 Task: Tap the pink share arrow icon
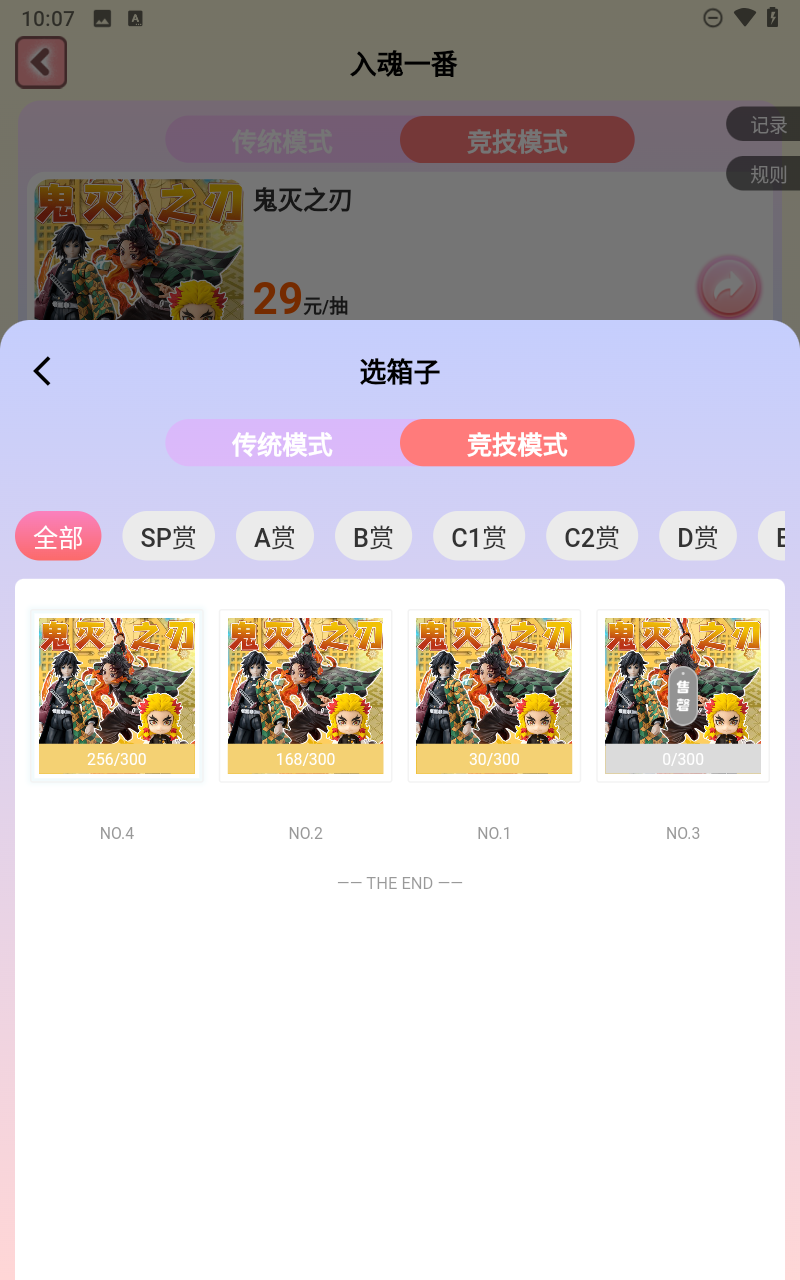pos(729,286)
